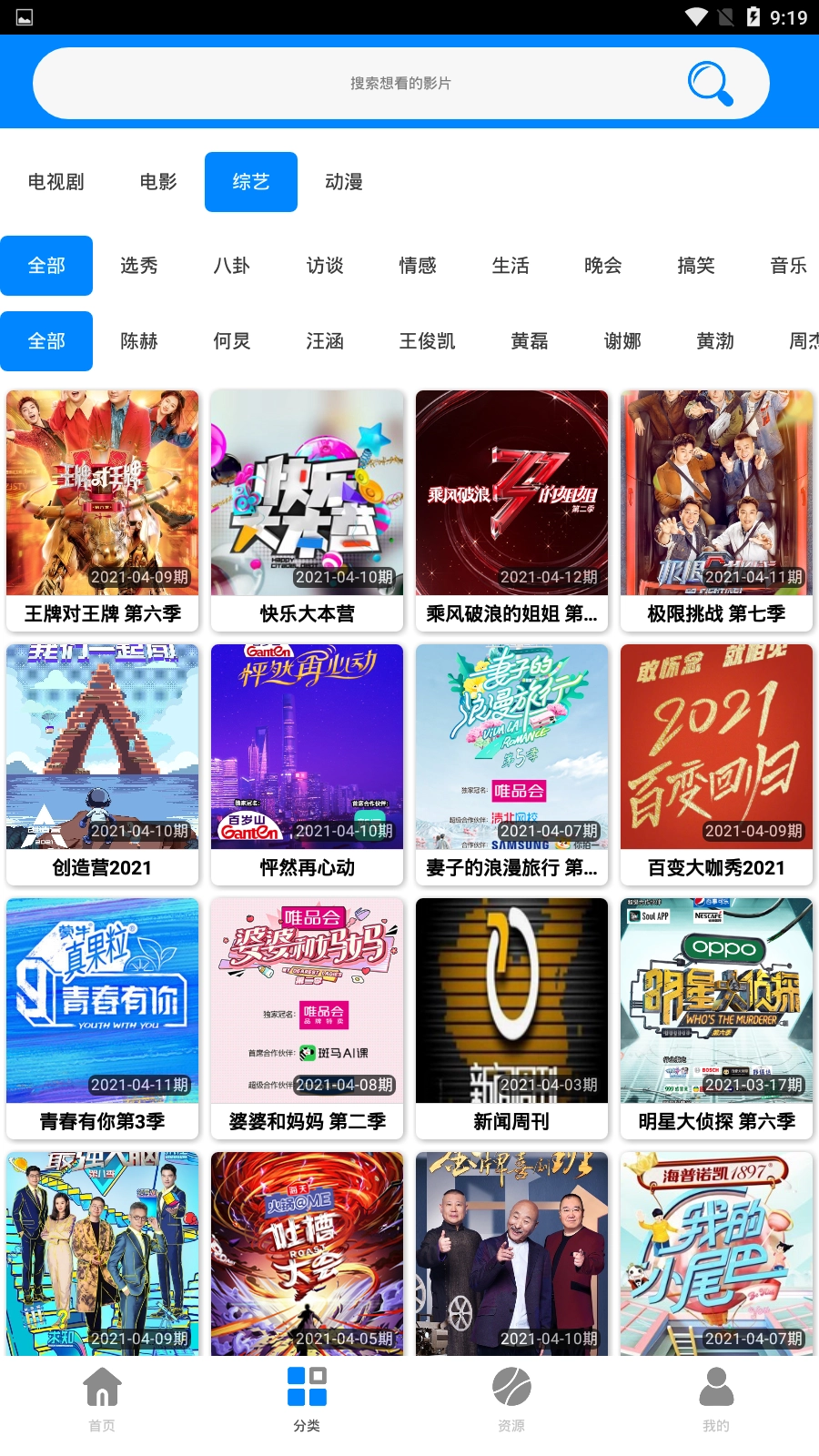819x1456 pixels.
Task: Switch to the 资源 tab
Action: point(511,1398)
